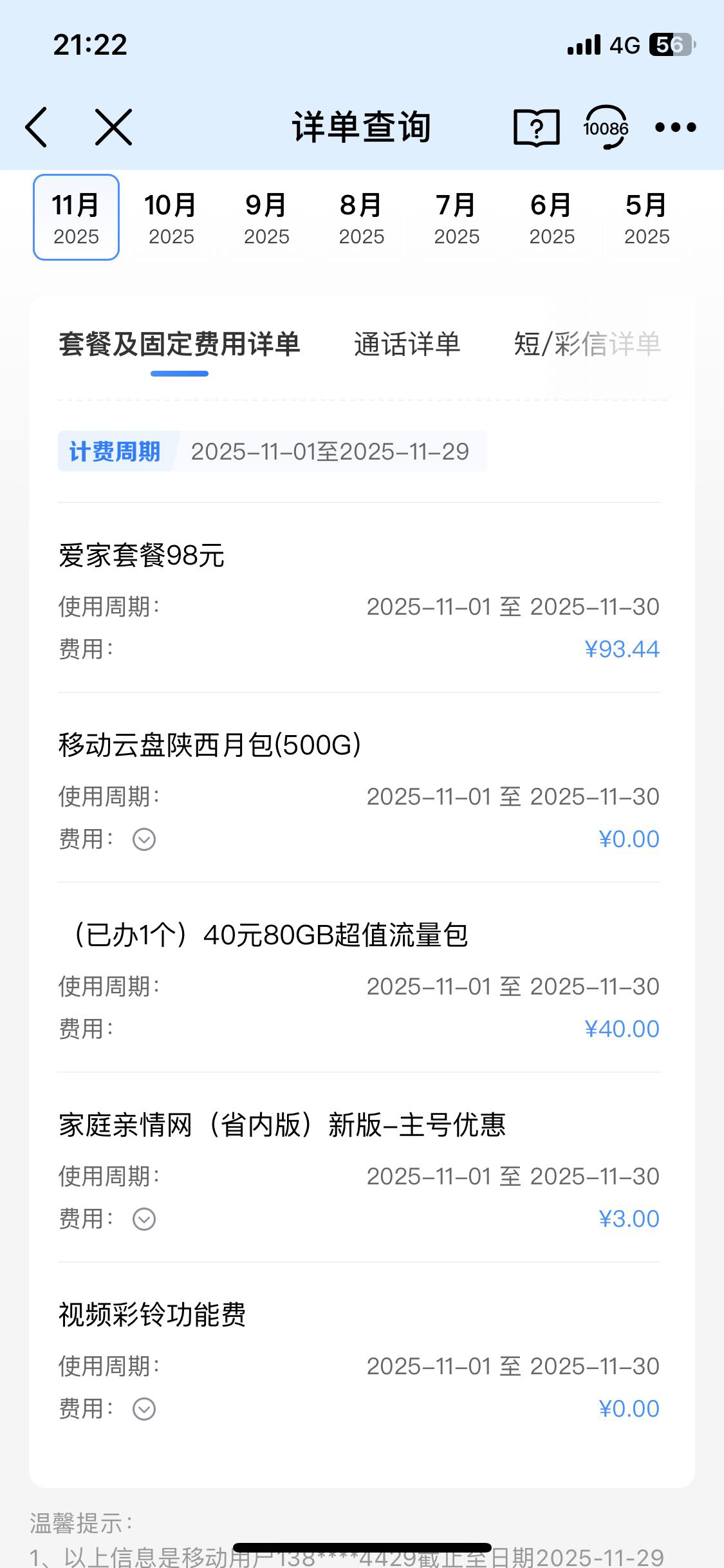Open the help guide book icon
724x1568 pixels.
[536, 127]
